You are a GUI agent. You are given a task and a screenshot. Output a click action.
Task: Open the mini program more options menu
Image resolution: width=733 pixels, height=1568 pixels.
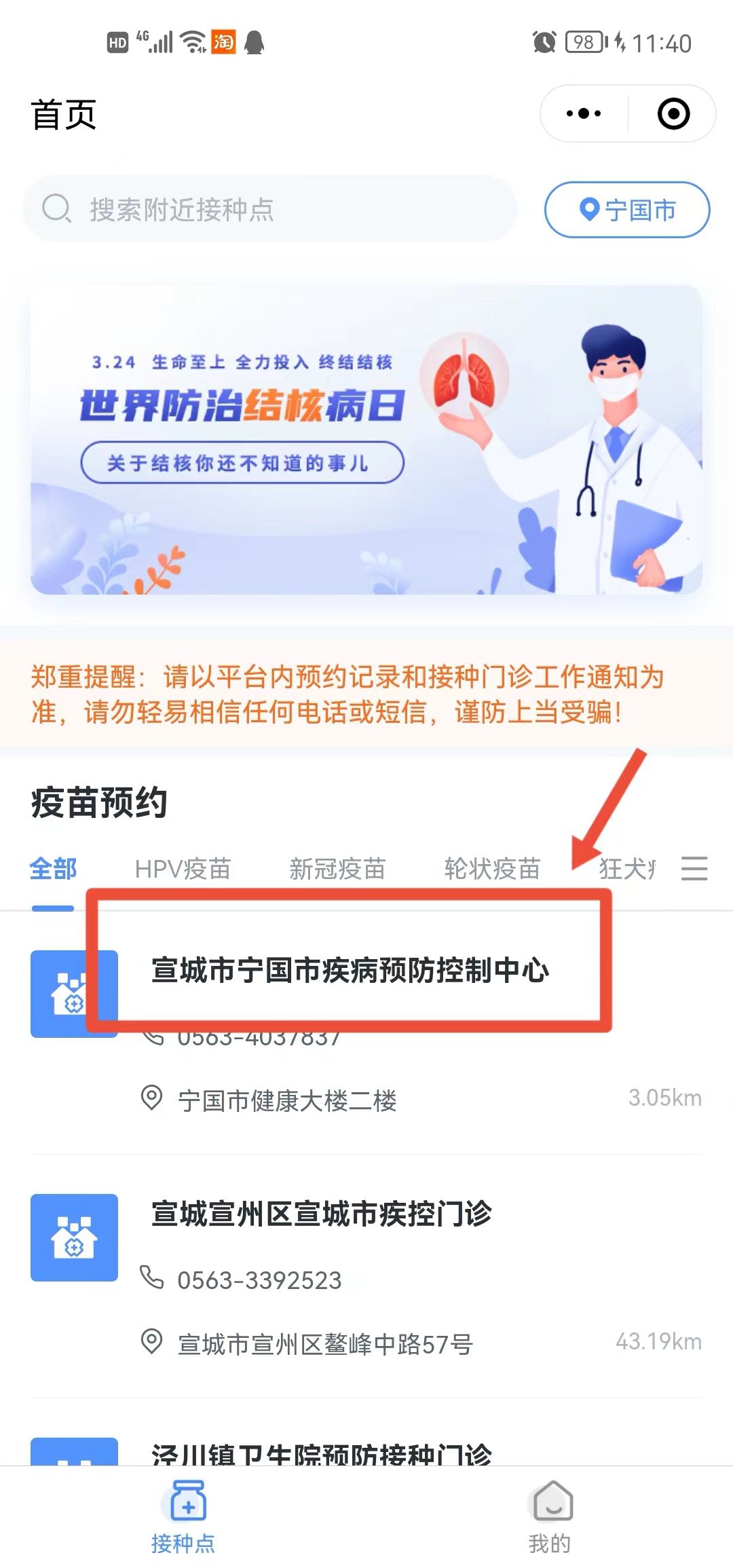(584, 113)
